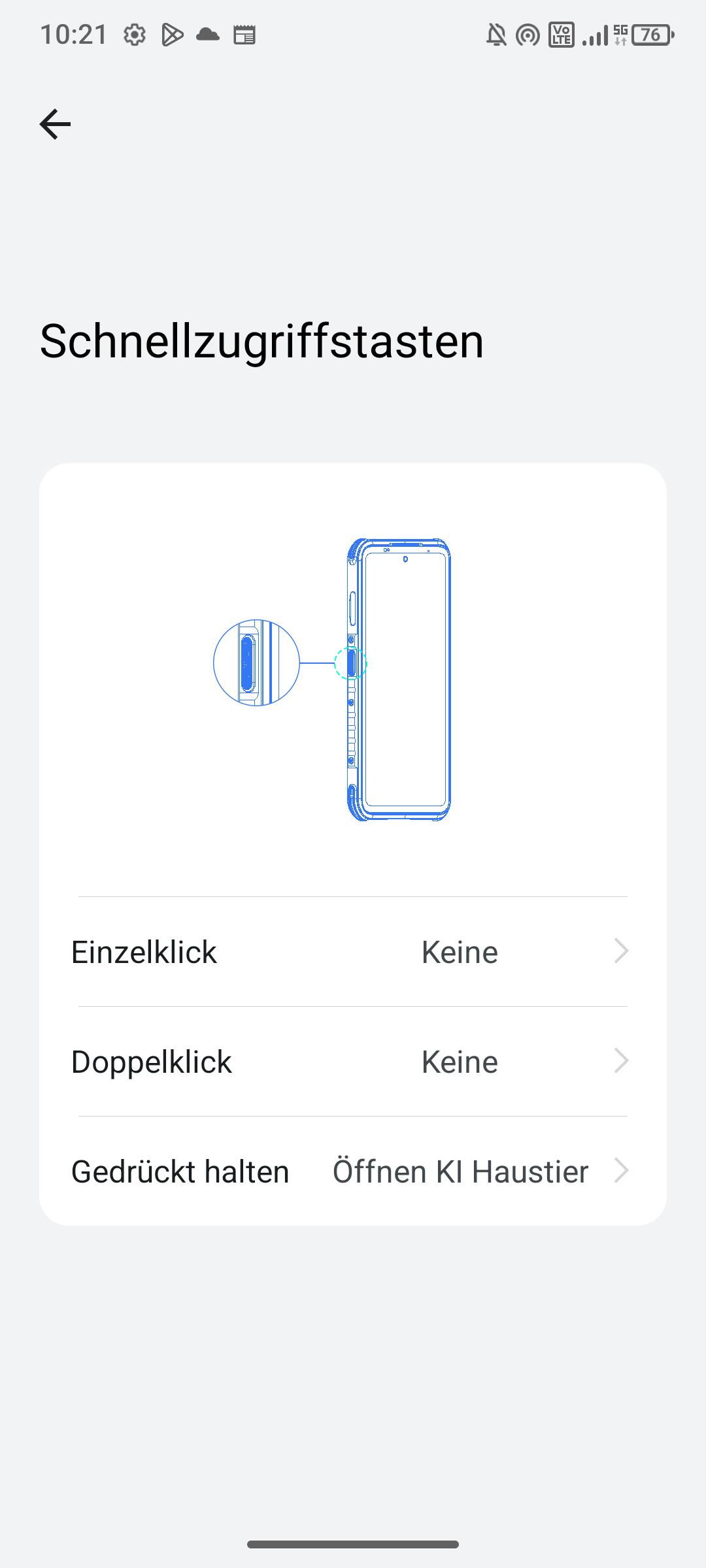Open the Einzelklick setting
The height and width of the screenshot is (1568, 706).
click(352, 952)
